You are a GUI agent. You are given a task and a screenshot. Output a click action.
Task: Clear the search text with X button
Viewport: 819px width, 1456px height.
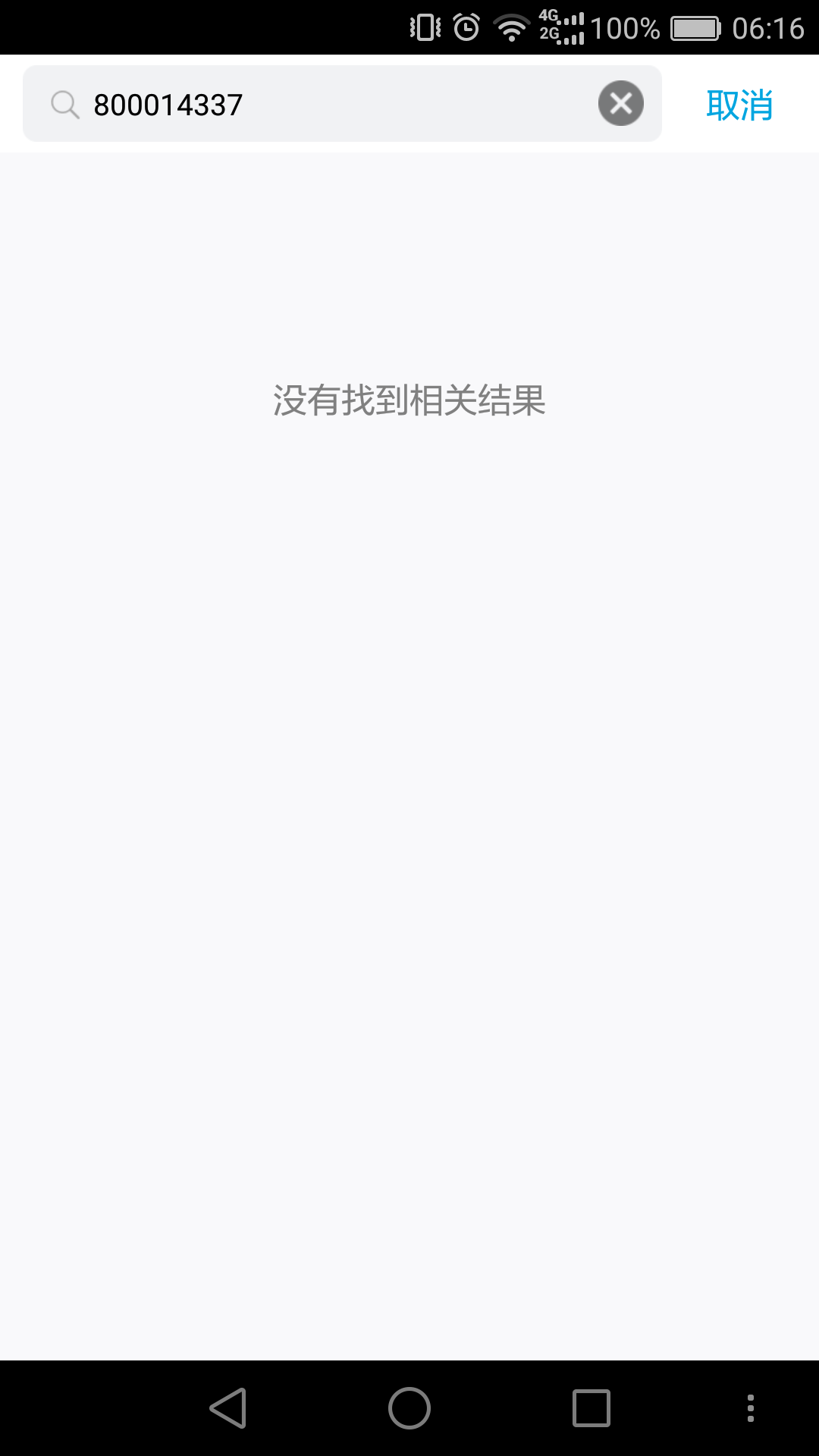620,103
